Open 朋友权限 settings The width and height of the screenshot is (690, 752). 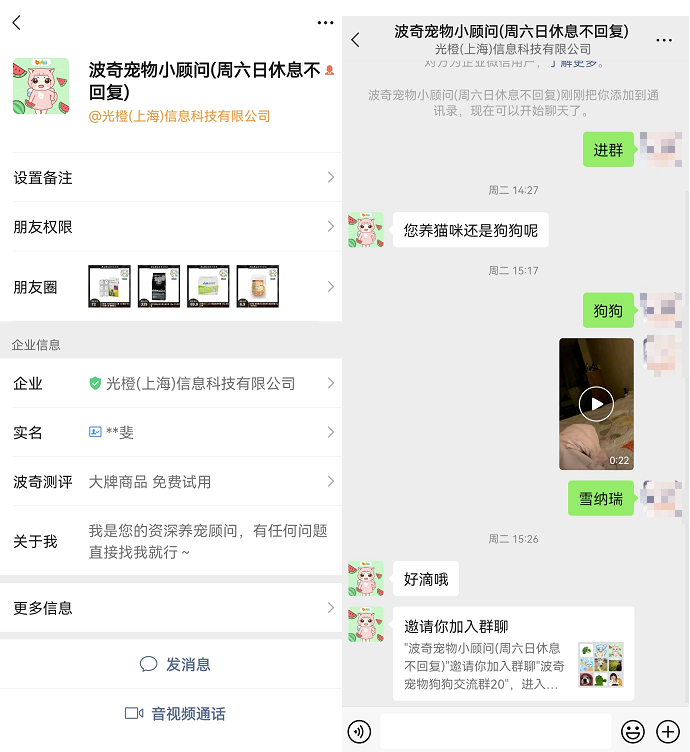171,227
